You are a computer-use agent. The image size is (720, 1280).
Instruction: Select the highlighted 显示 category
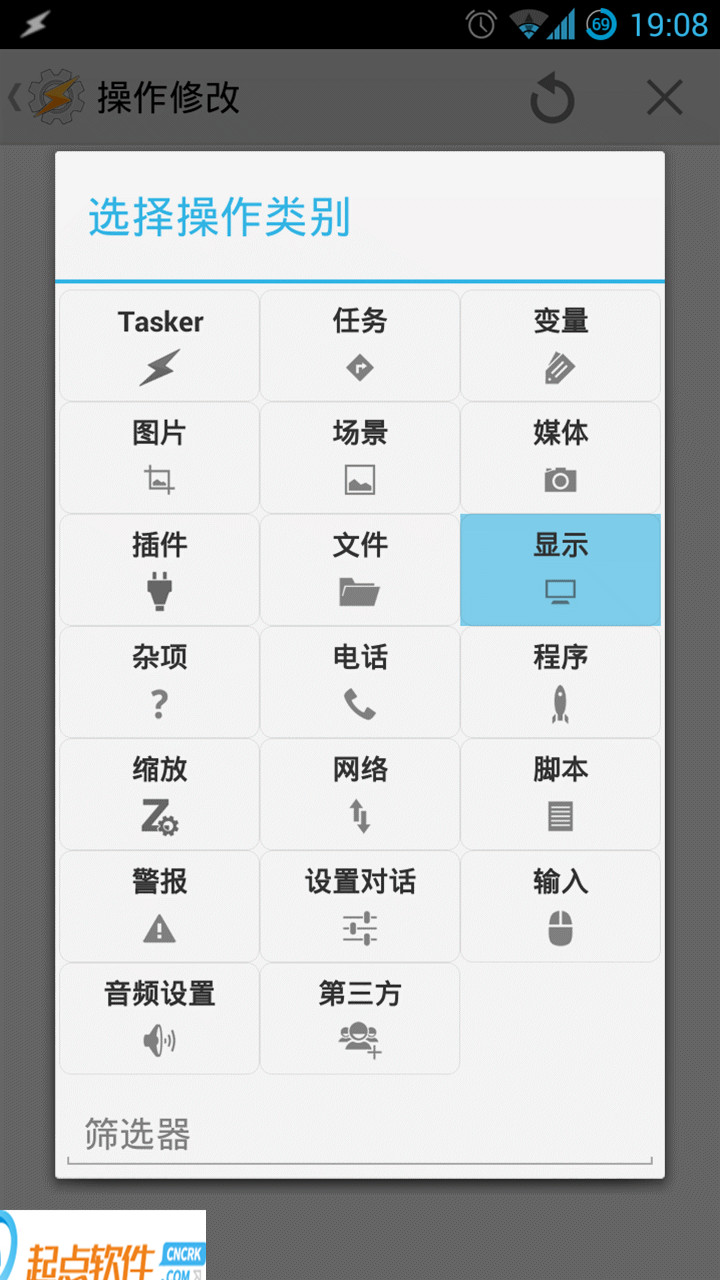[560, 570]
